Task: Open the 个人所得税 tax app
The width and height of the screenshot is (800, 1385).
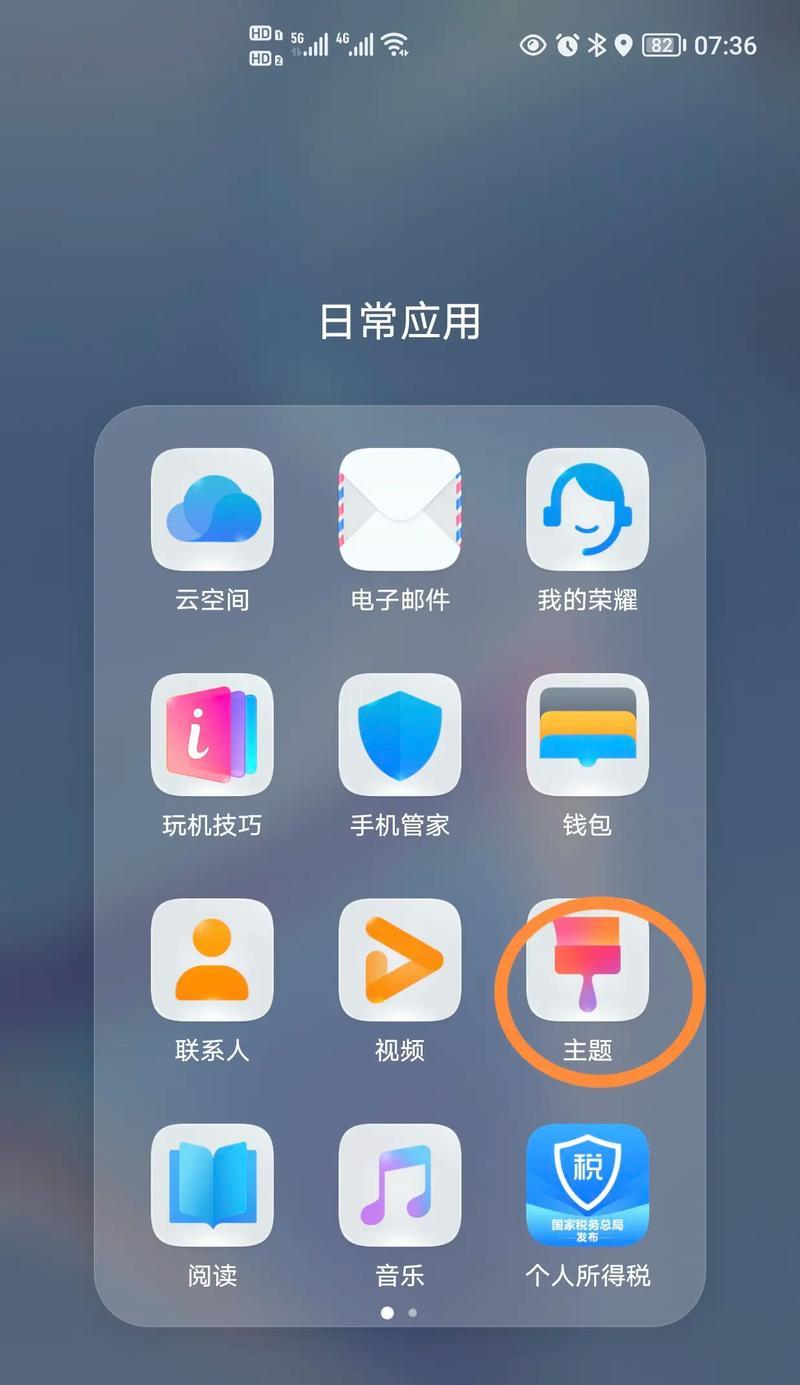Action: (x=587, y=1185)
